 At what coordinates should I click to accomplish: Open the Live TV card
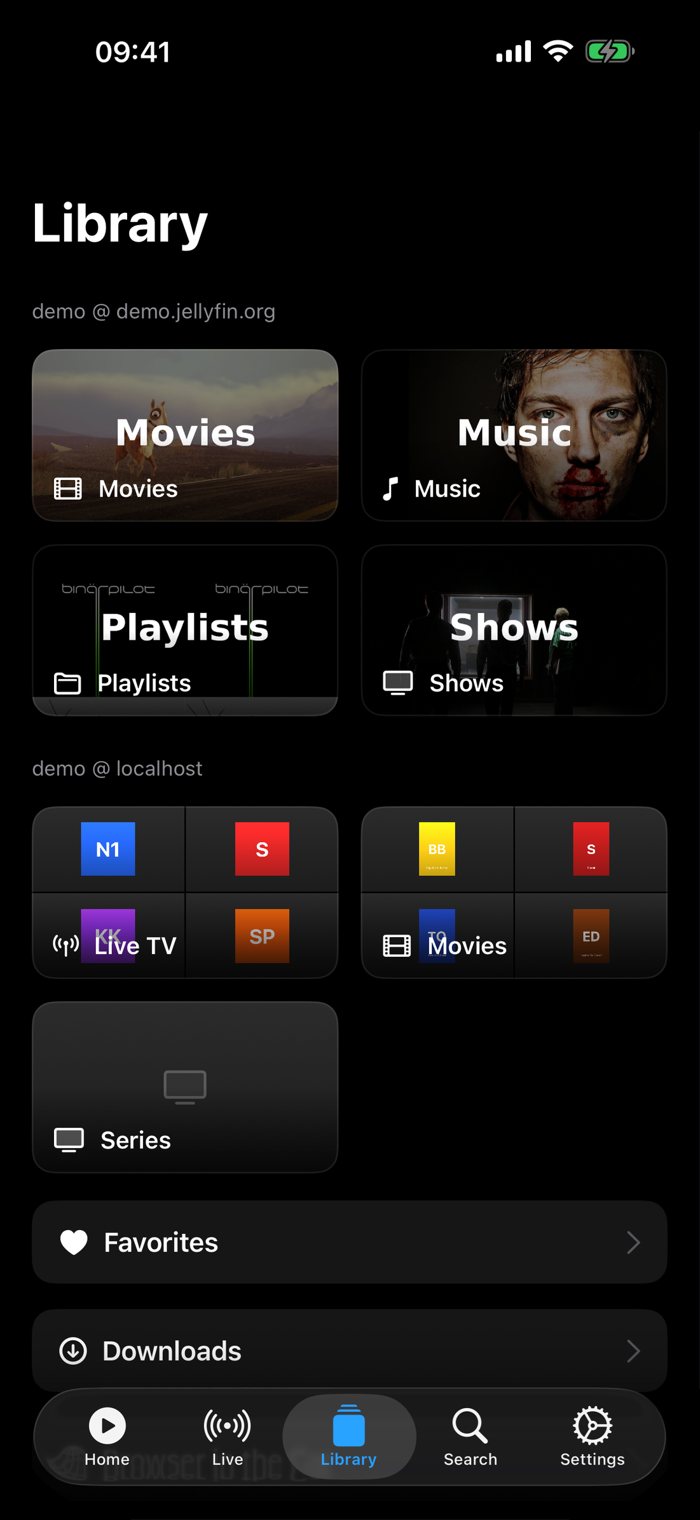pos(185,892)
